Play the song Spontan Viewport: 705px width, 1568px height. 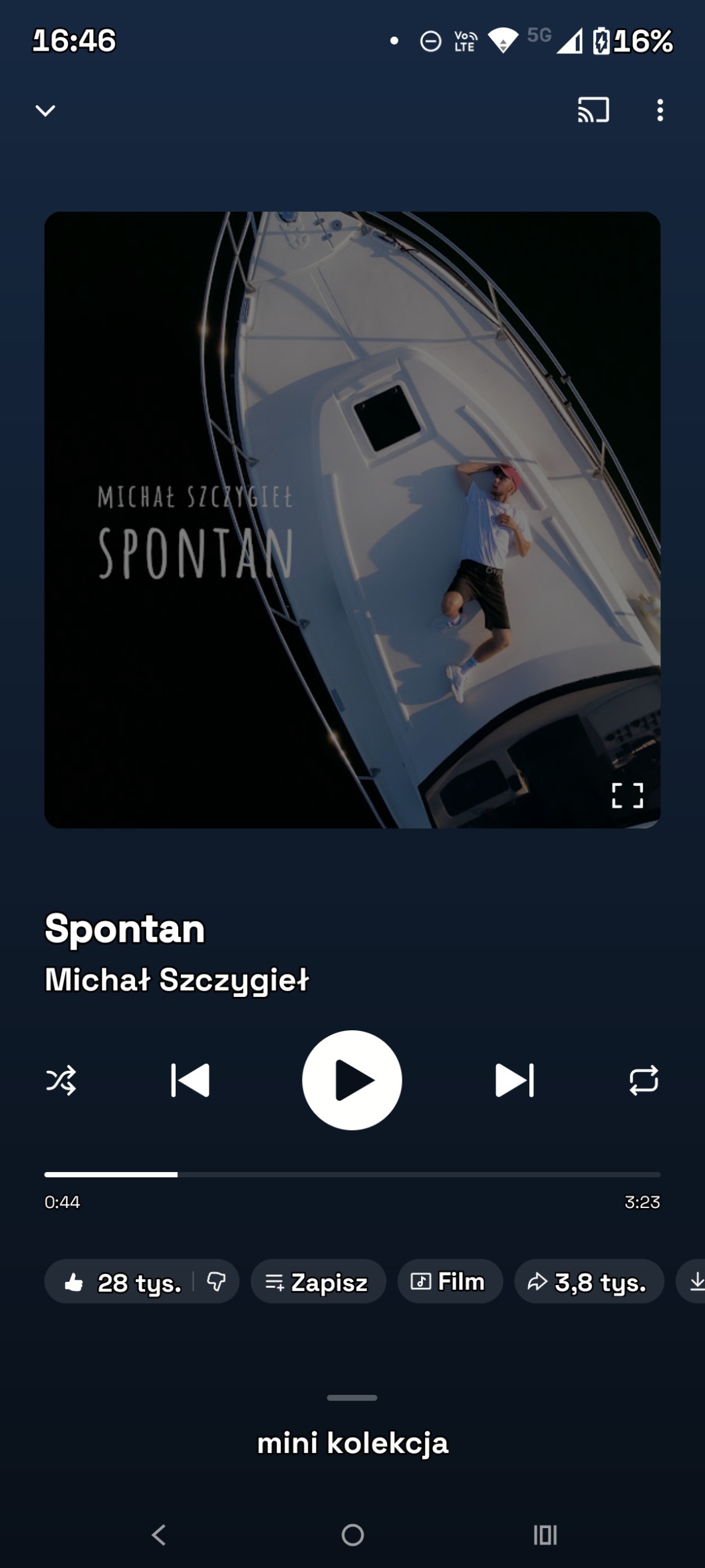pyautogui.click(x=352, y=1080)
